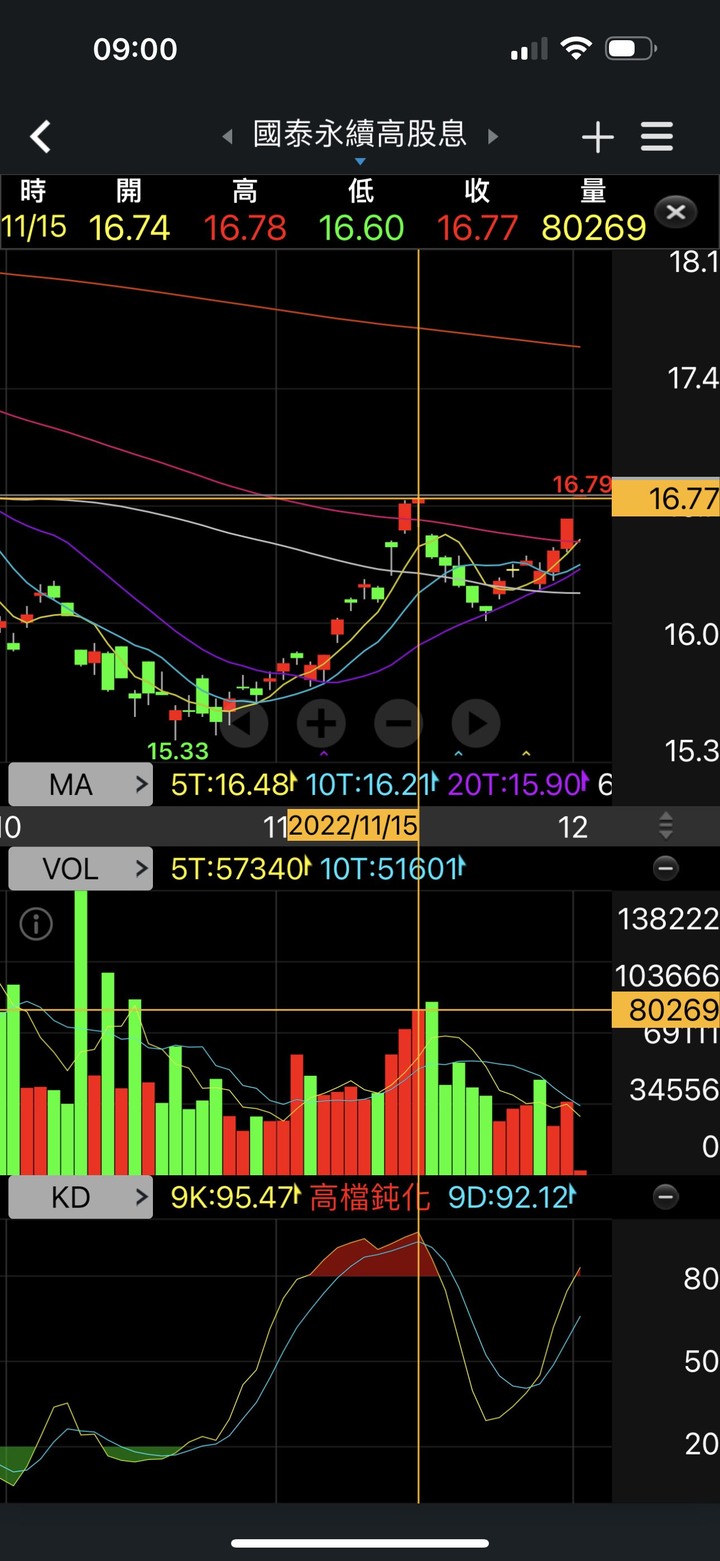Zoom out the chart with minus control

tap(398, 722)
